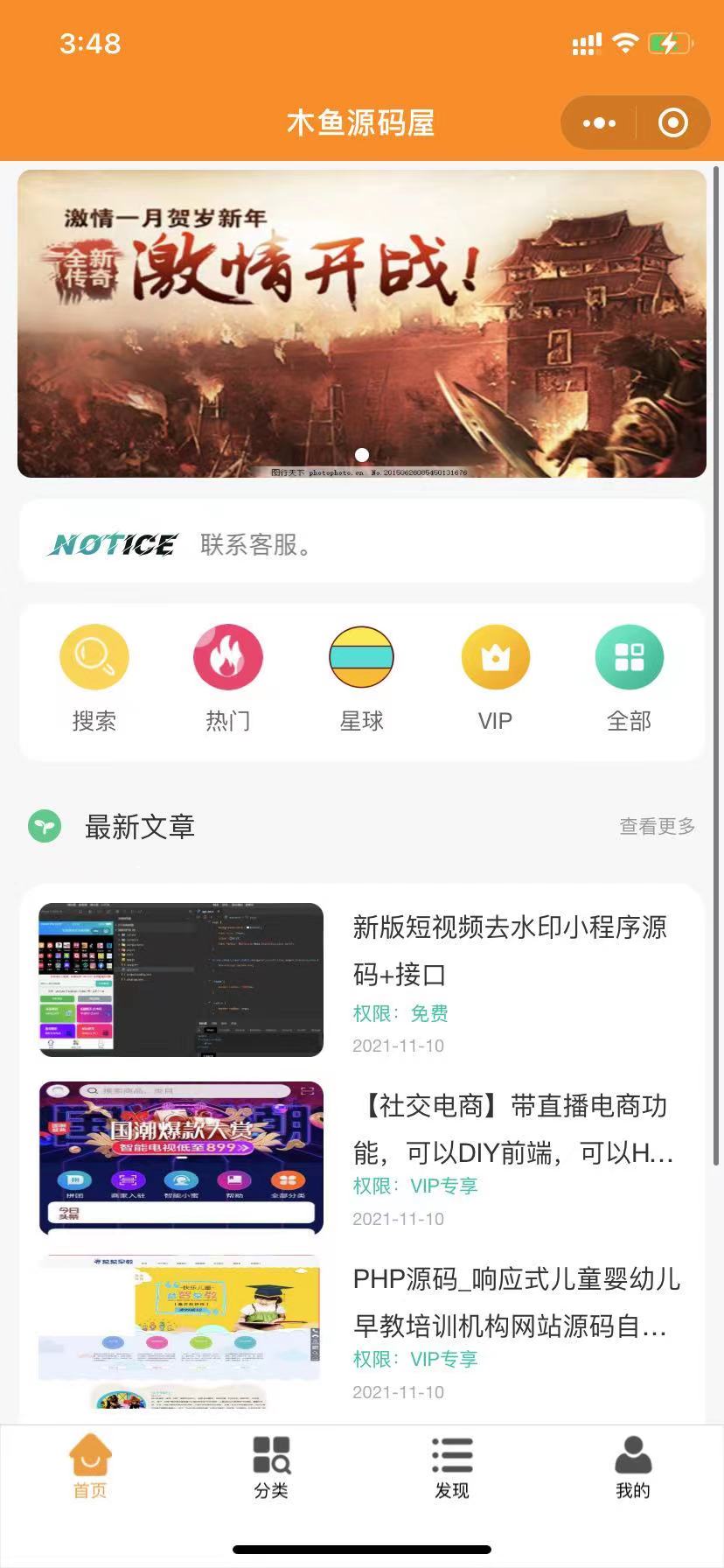Tap 查看更多 for latest articles
The height and width of the screenshot is (1568, 724).
click(x=657, y=826)
